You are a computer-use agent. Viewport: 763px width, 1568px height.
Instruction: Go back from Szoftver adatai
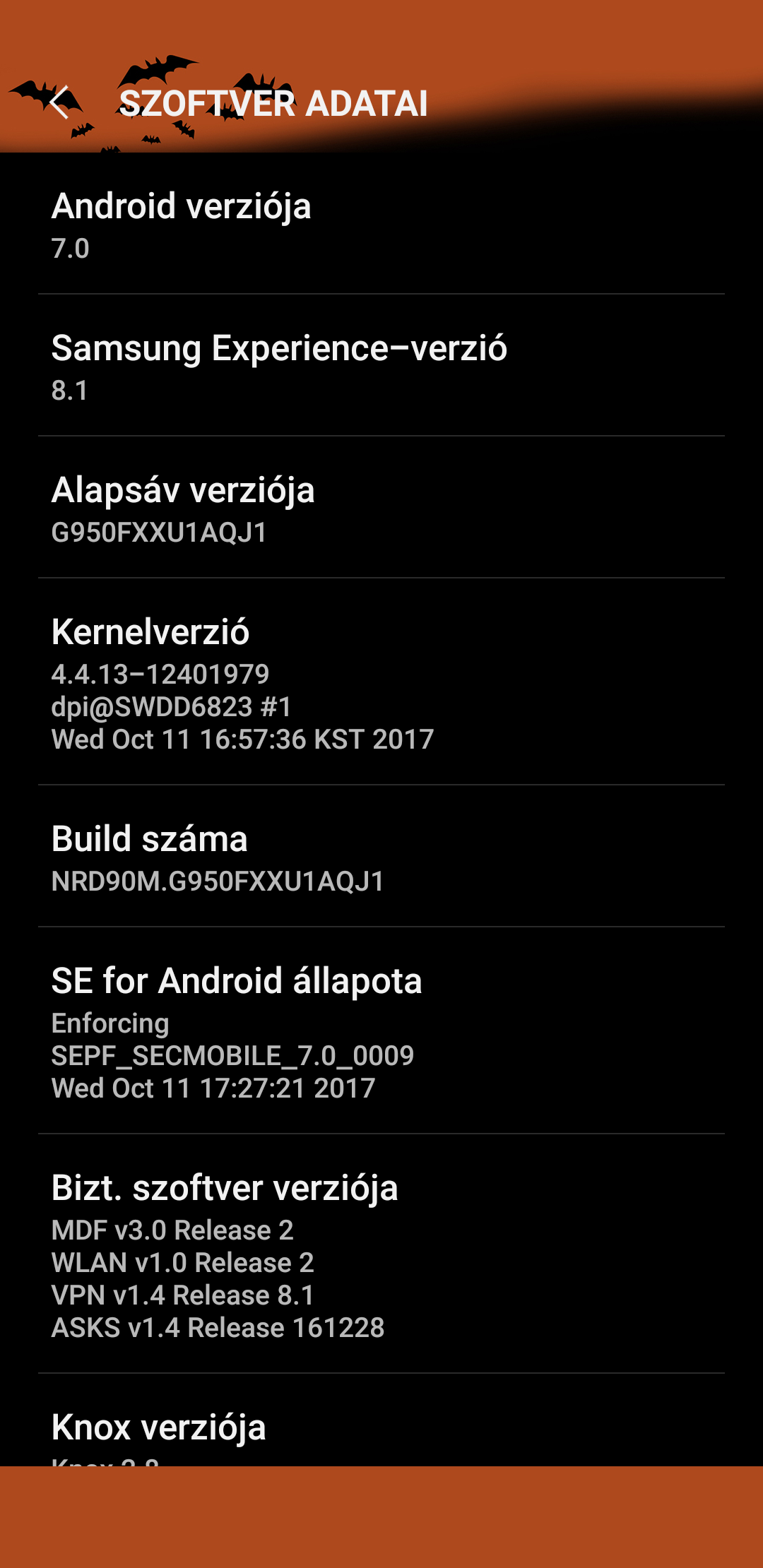[61, 103]
